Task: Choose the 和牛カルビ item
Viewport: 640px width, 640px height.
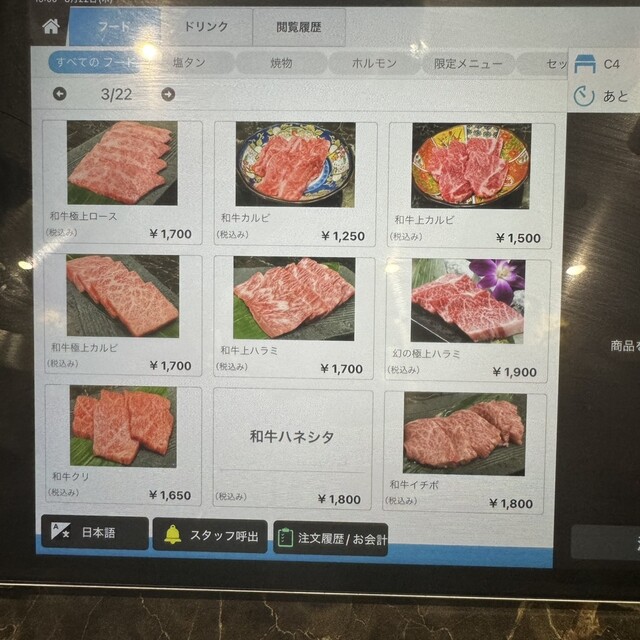Action: 296,182
